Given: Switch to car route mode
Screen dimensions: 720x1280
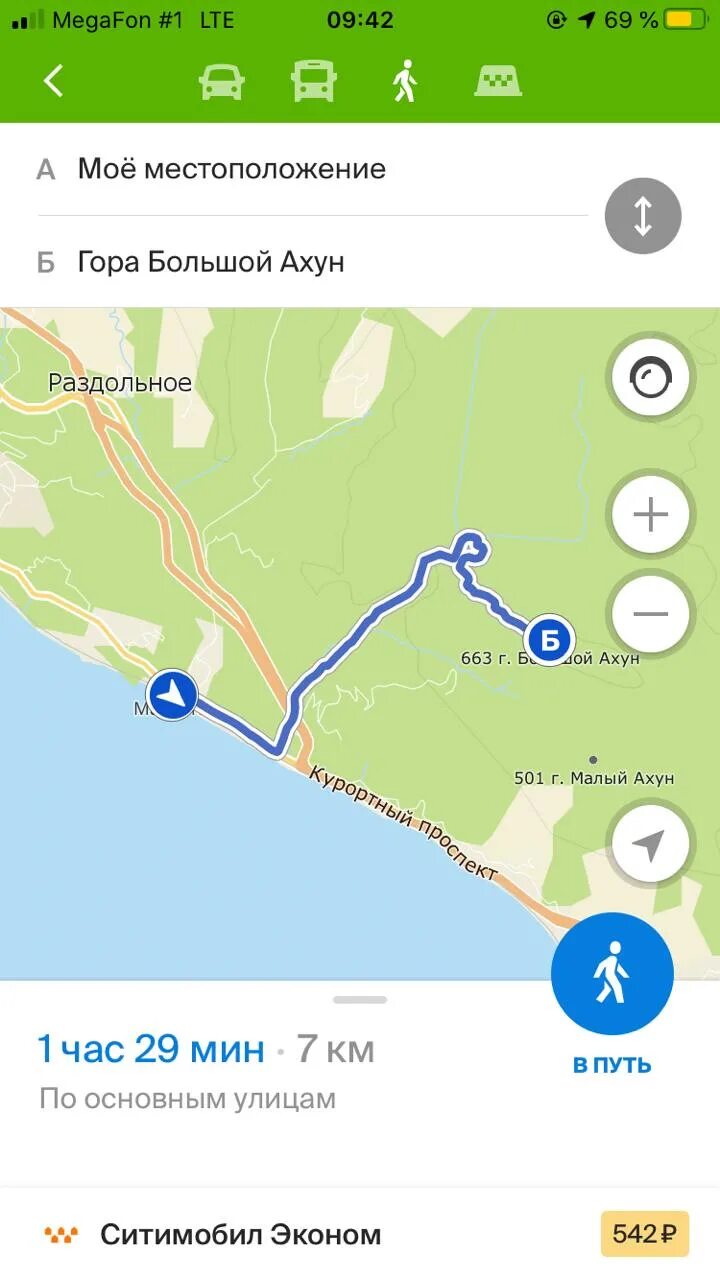Looking at the screenshot, I should click(x=221, y=81).
